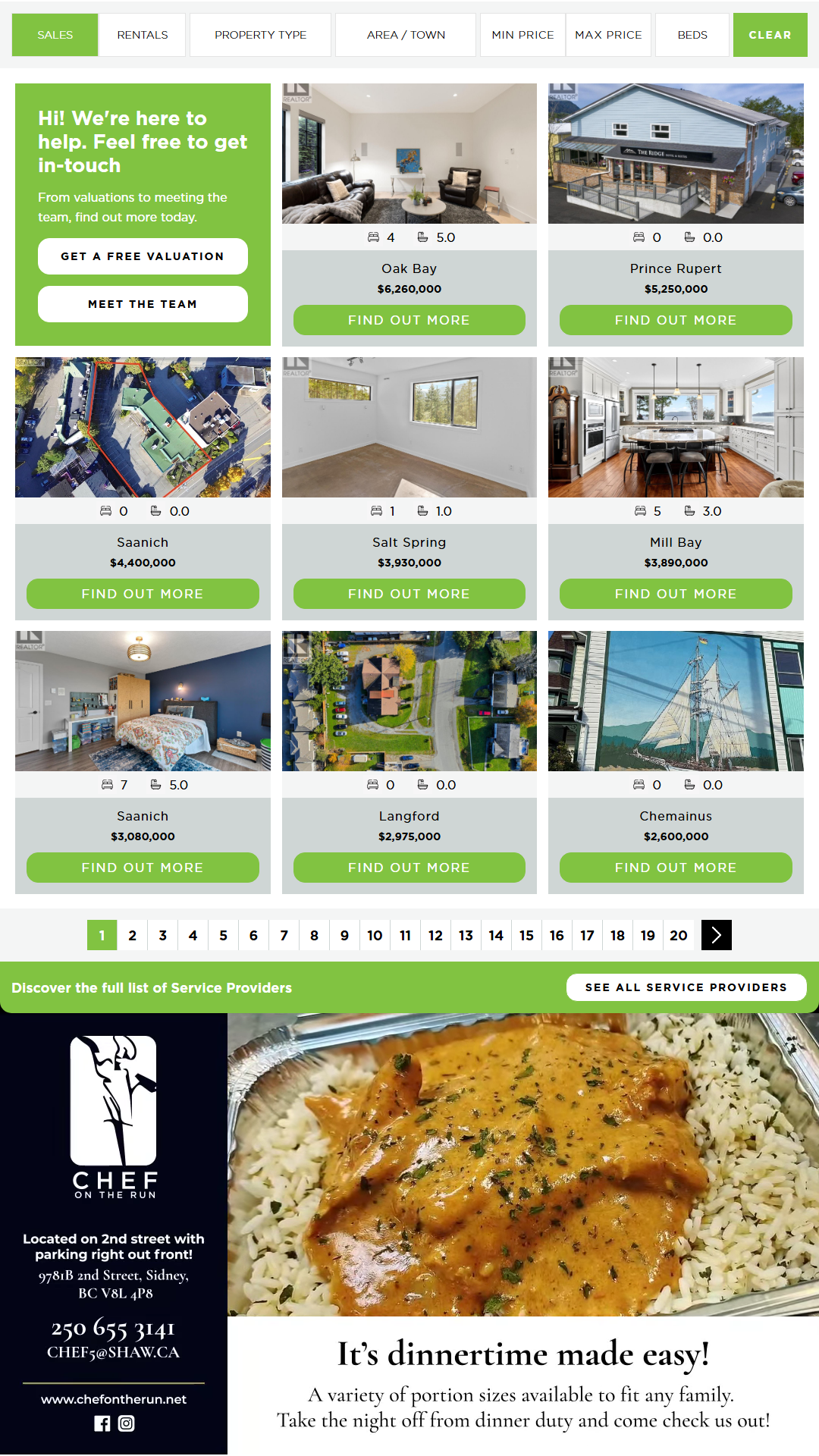
Task: Jump to page 20 of results
Action: tap(679, 935)
